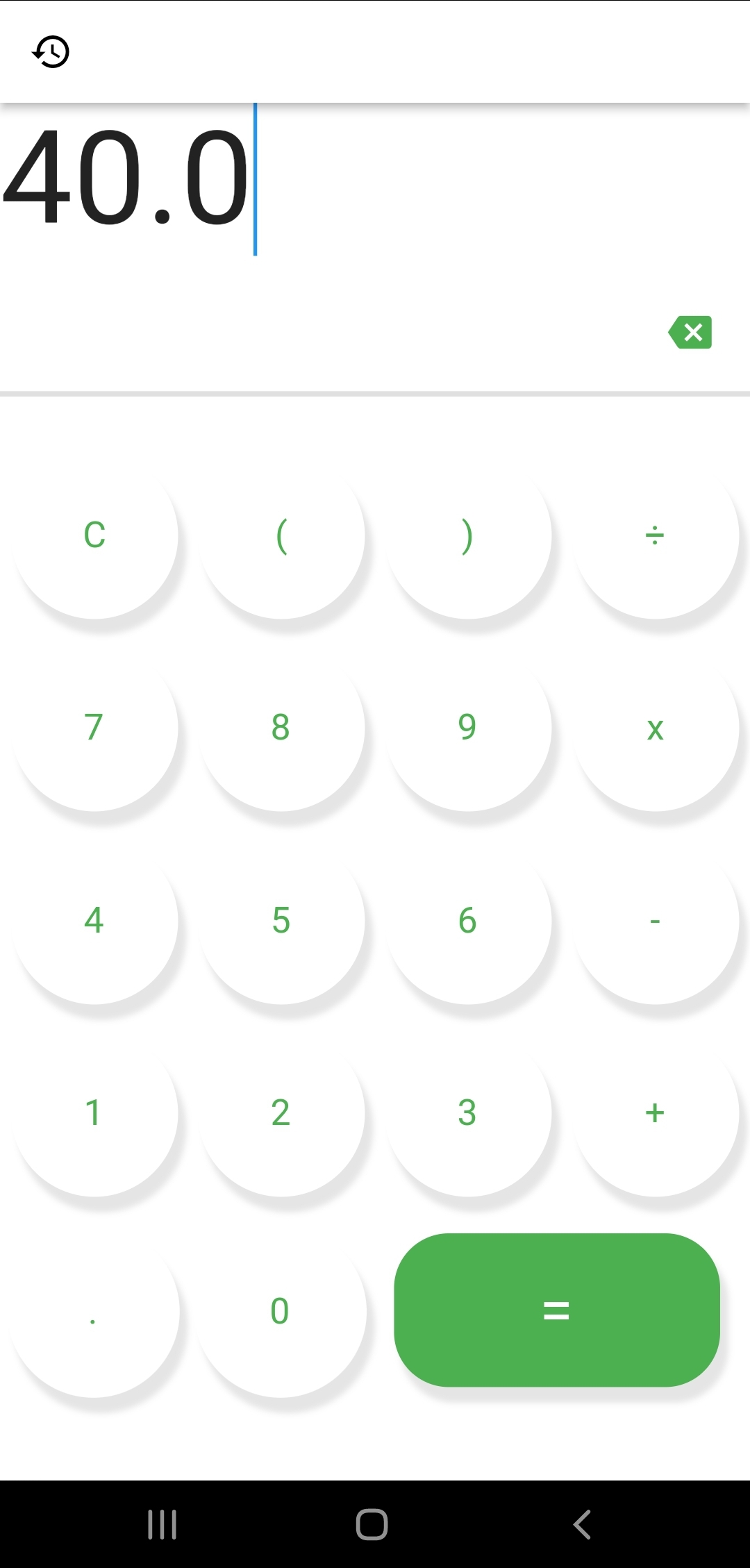The width and height of the screenshot is (750, 1568).
Task: Clear the display with the C key
Action: pyautogui.click(x=95, y=535)
